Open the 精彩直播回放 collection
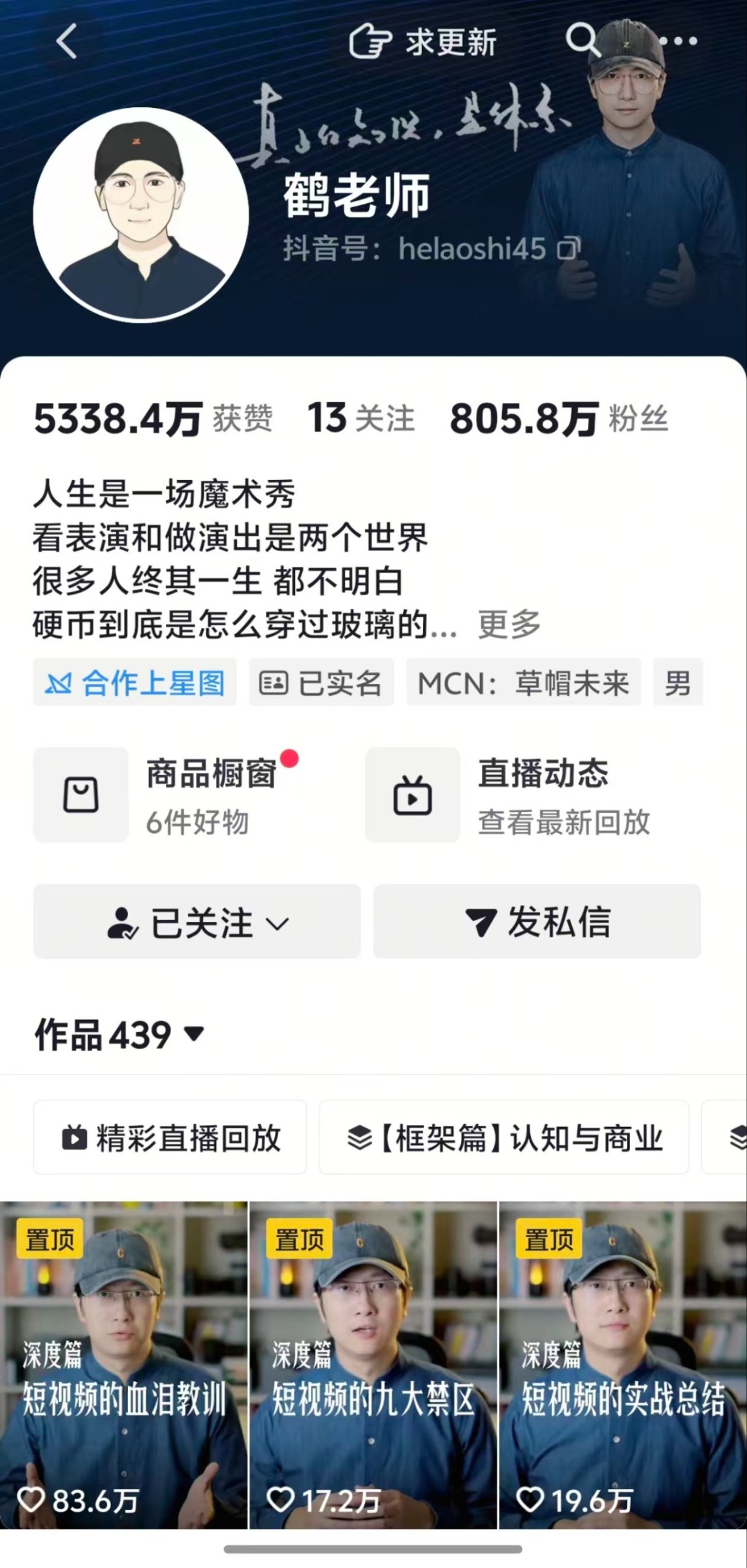747x1568 pixels. pyautogui.click(x=170, y=1137)
